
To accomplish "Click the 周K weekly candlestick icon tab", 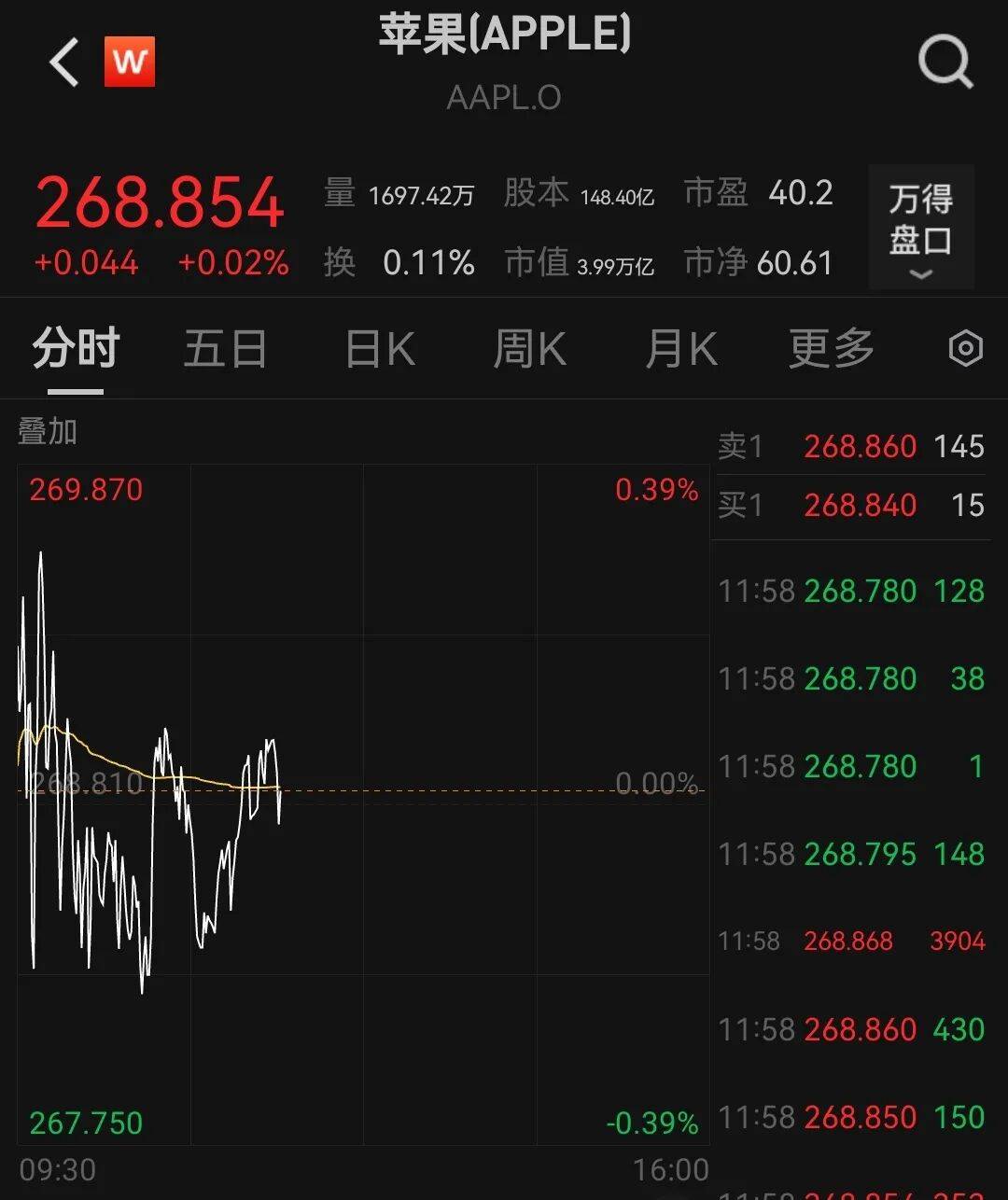I will [x=528, y=348].
